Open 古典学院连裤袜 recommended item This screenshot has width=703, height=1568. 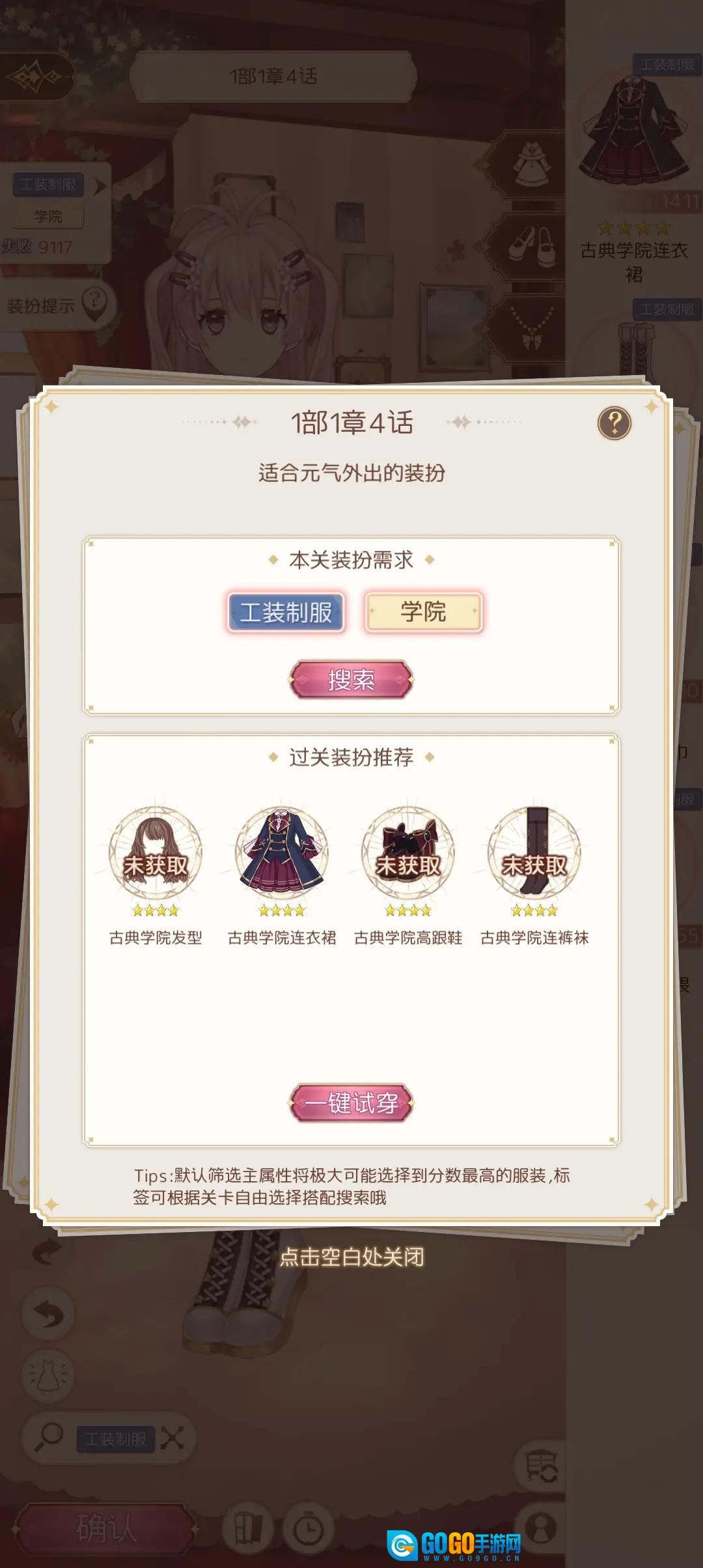[534, 853]
